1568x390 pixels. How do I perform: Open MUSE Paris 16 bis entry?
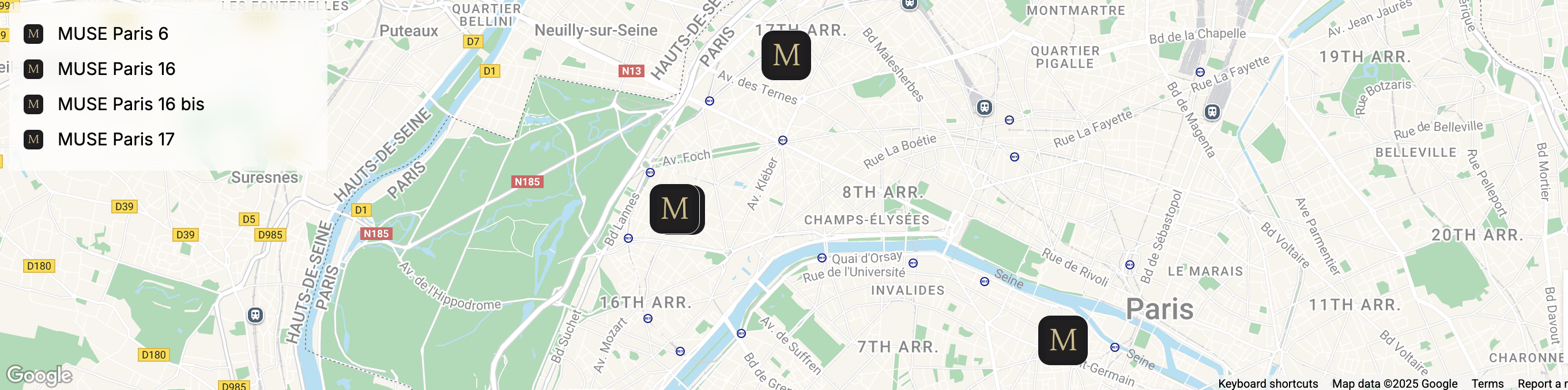pos(130,104)
